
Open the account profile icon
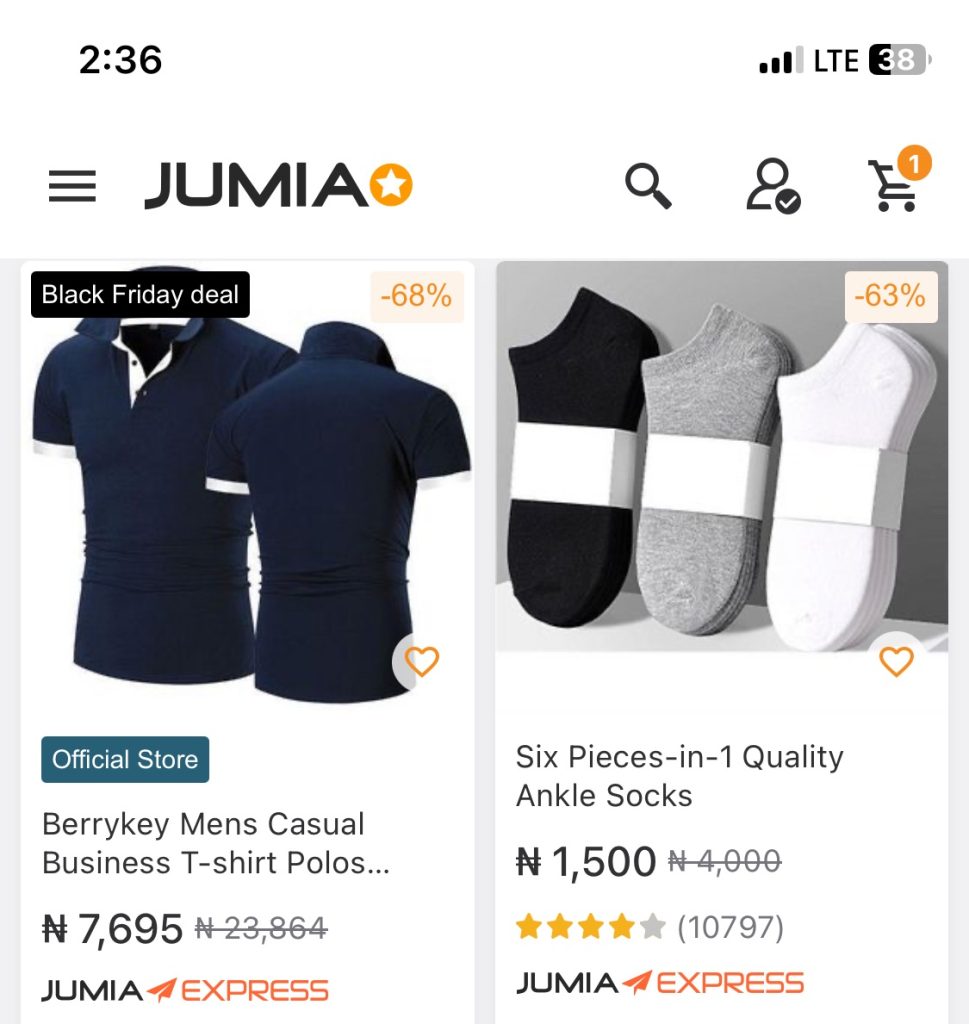[772, 186]
